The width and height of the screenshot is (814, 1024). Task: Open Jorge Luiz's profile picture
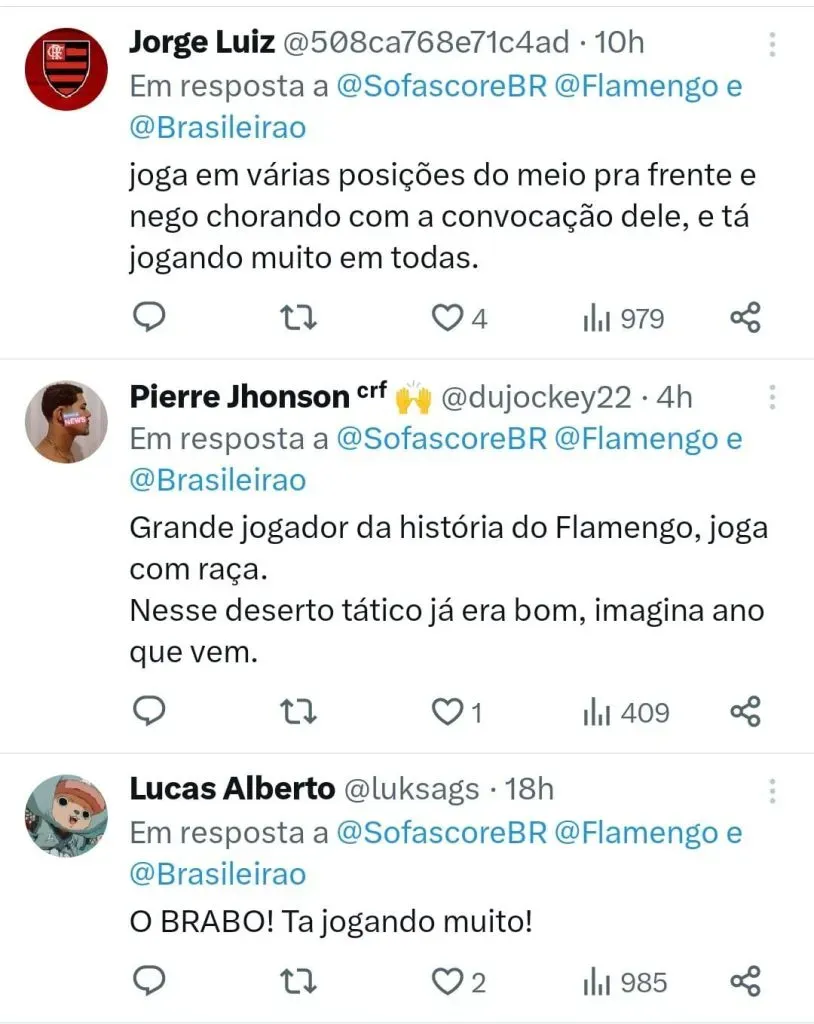[66, 68]
